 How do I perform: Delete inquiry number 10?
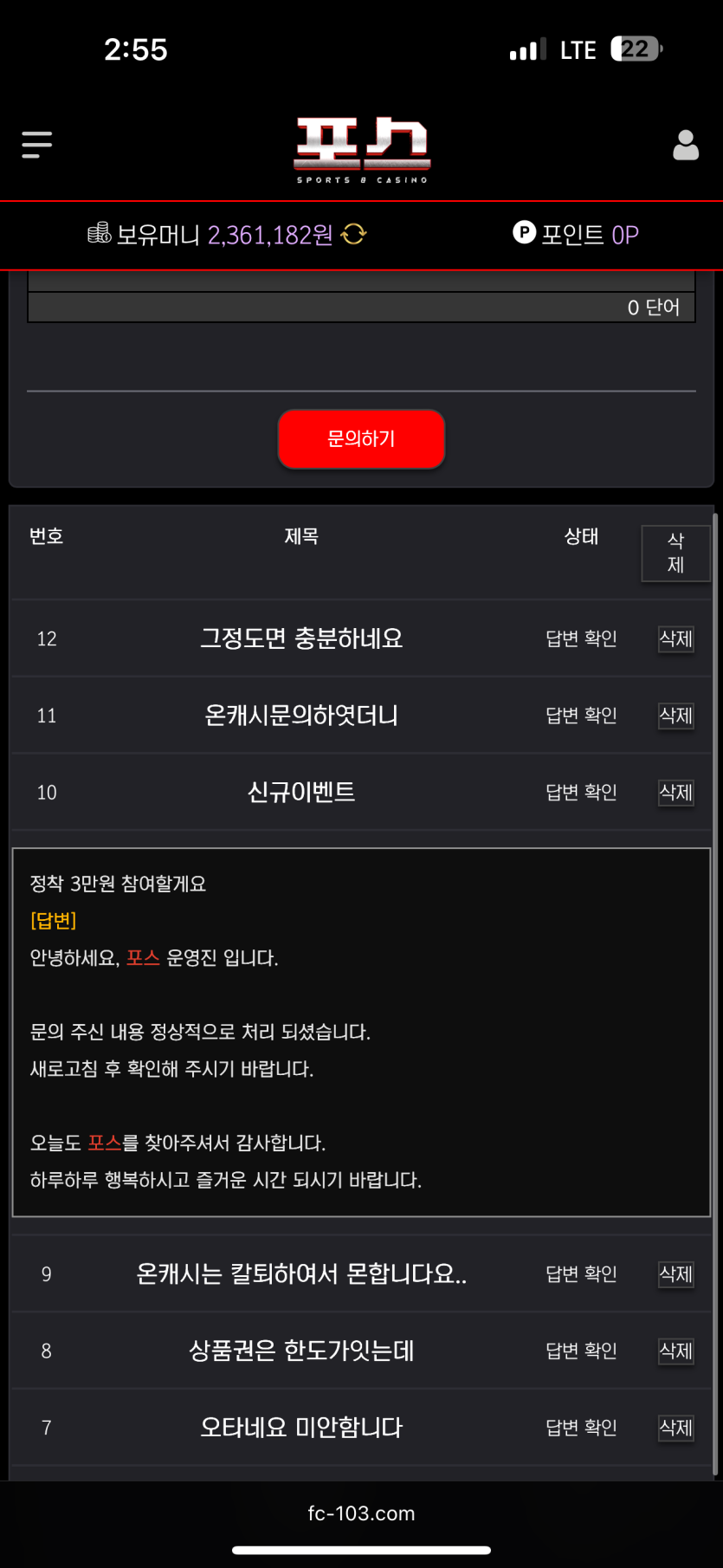coord(675,793)
